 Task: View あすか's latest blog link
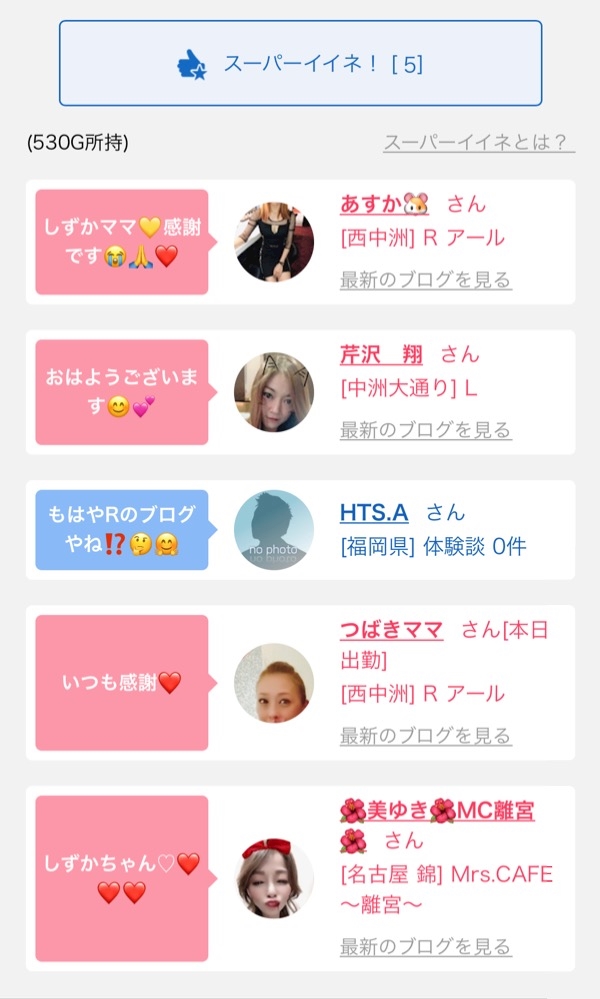tap(425, 280)
